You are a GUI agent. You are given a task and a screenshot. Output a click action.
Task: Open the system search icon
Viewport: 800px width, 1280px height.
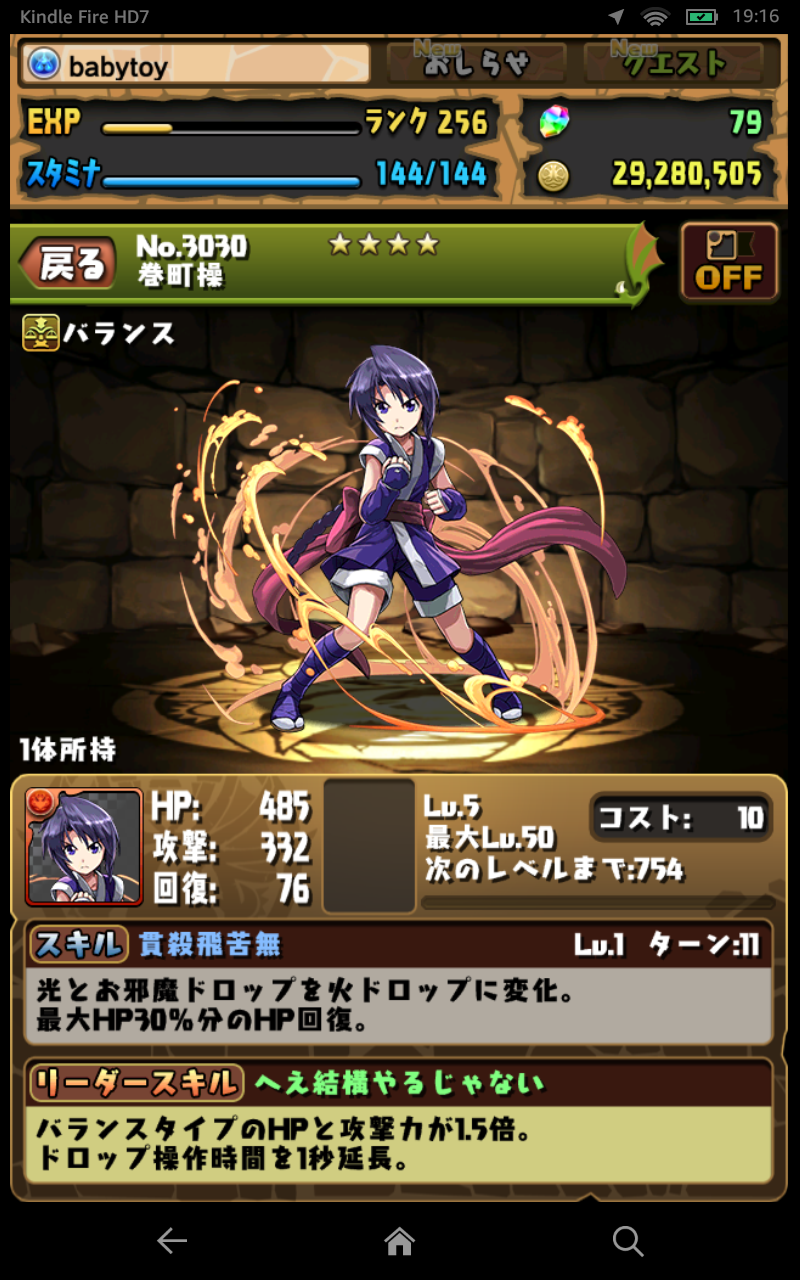[x=628, y=1241]
